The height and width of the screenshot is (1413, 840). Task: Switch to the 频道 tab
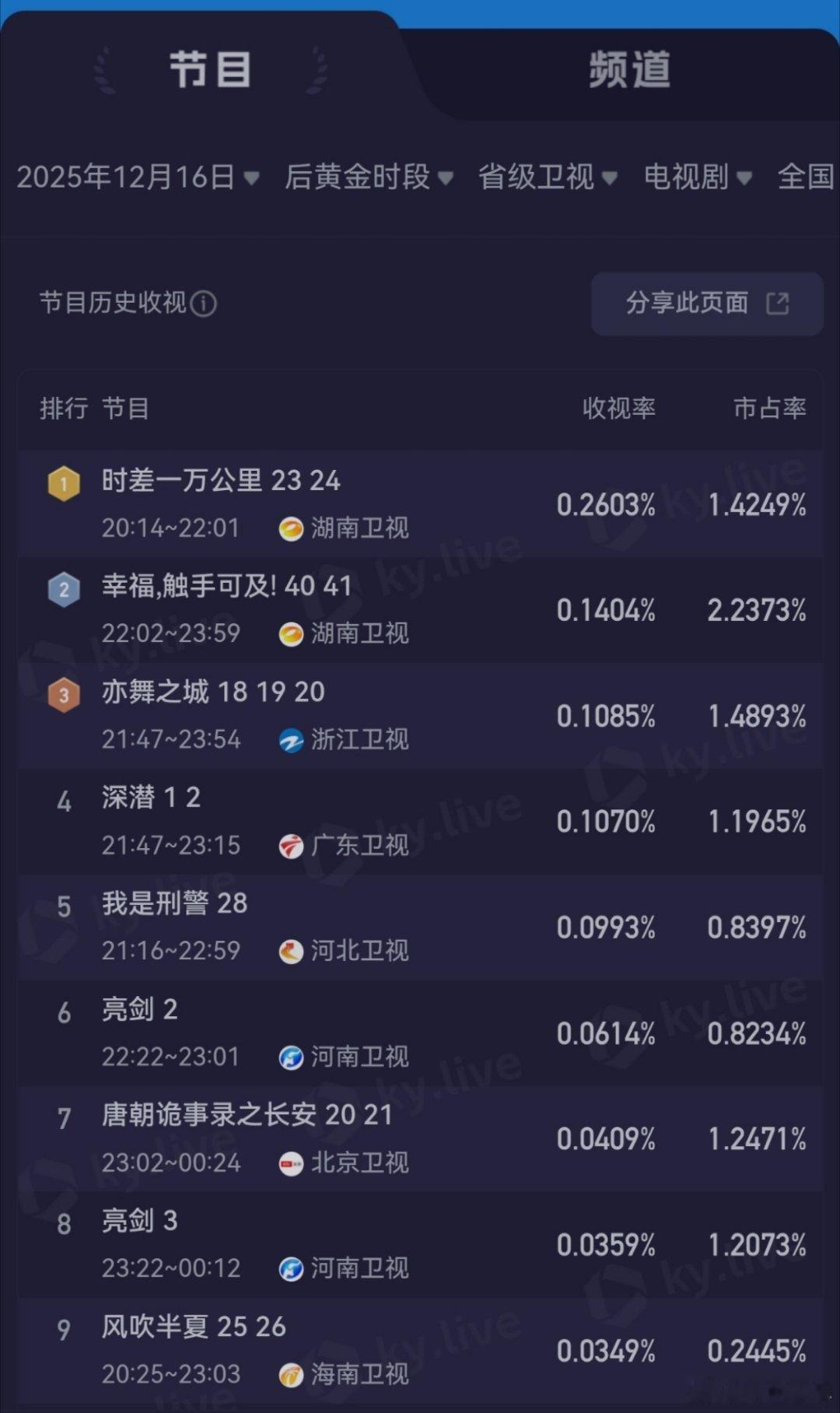pos(630,70)
